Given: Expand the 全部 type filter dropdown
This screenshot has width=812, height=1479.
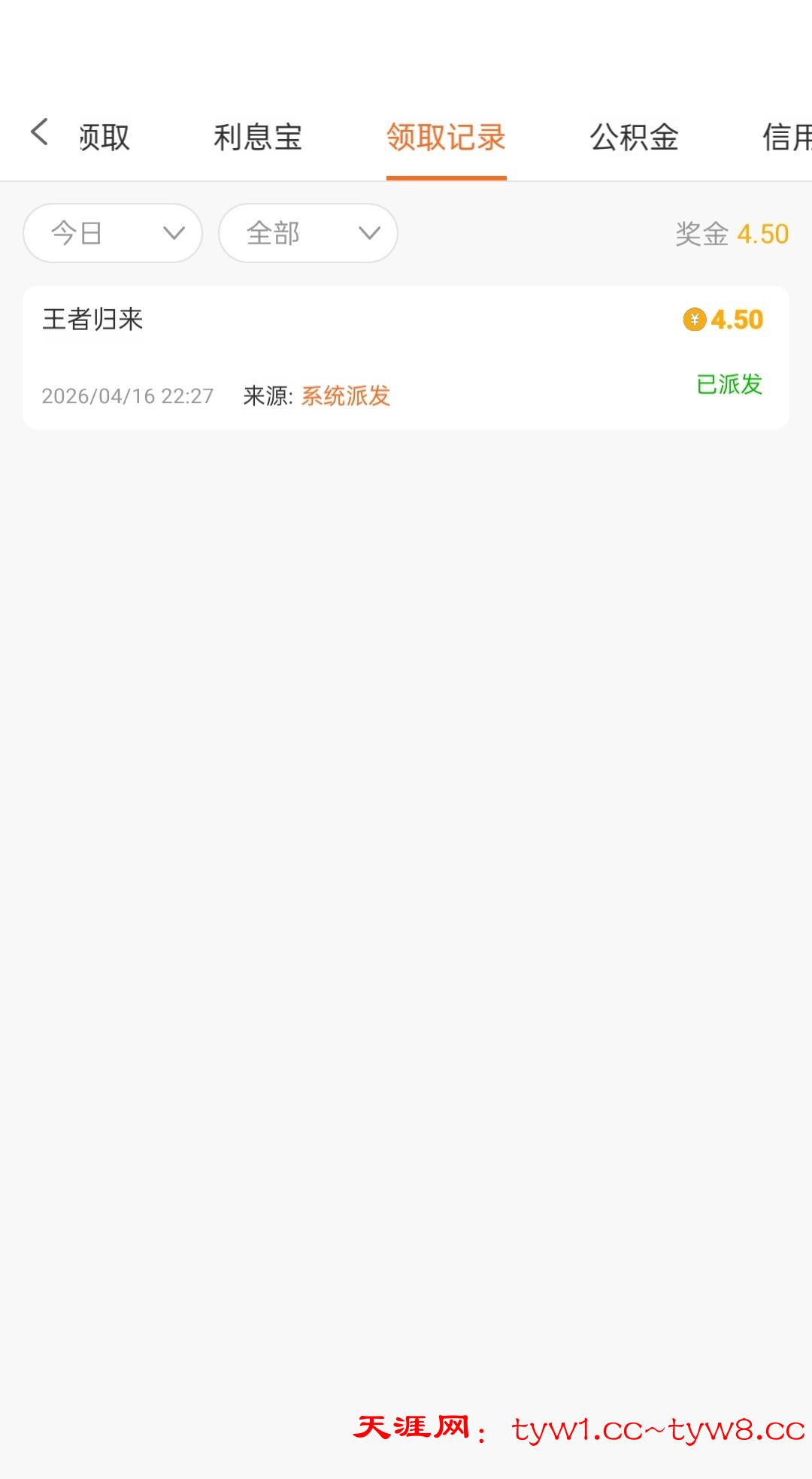Looking at the screenshot, I should [x=308, y=233].
